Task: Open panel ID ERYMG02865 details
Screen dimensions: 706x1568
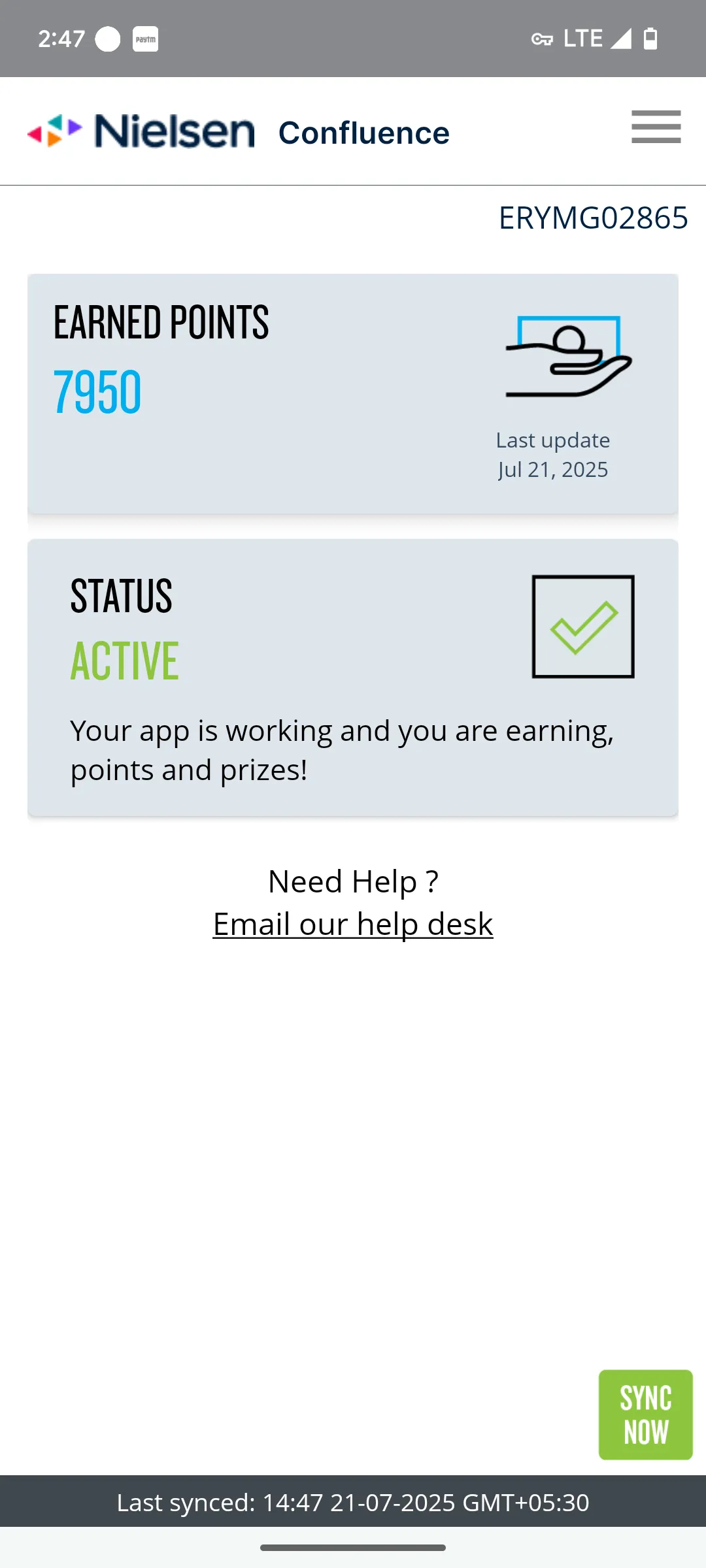Action: [592, 219]
